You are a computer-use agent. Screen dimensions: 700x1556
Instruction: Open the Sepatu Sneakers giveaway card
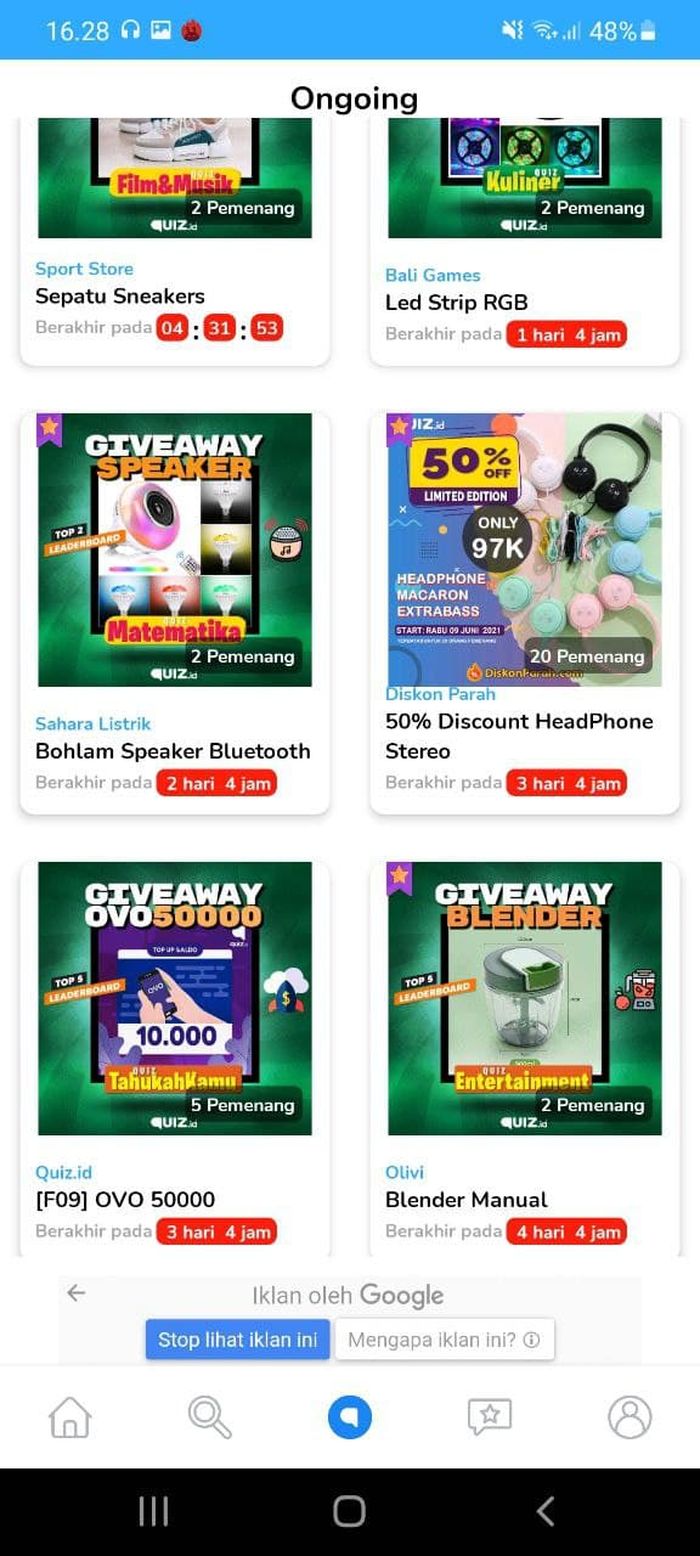pyautogui.click(x=175, y=240)
